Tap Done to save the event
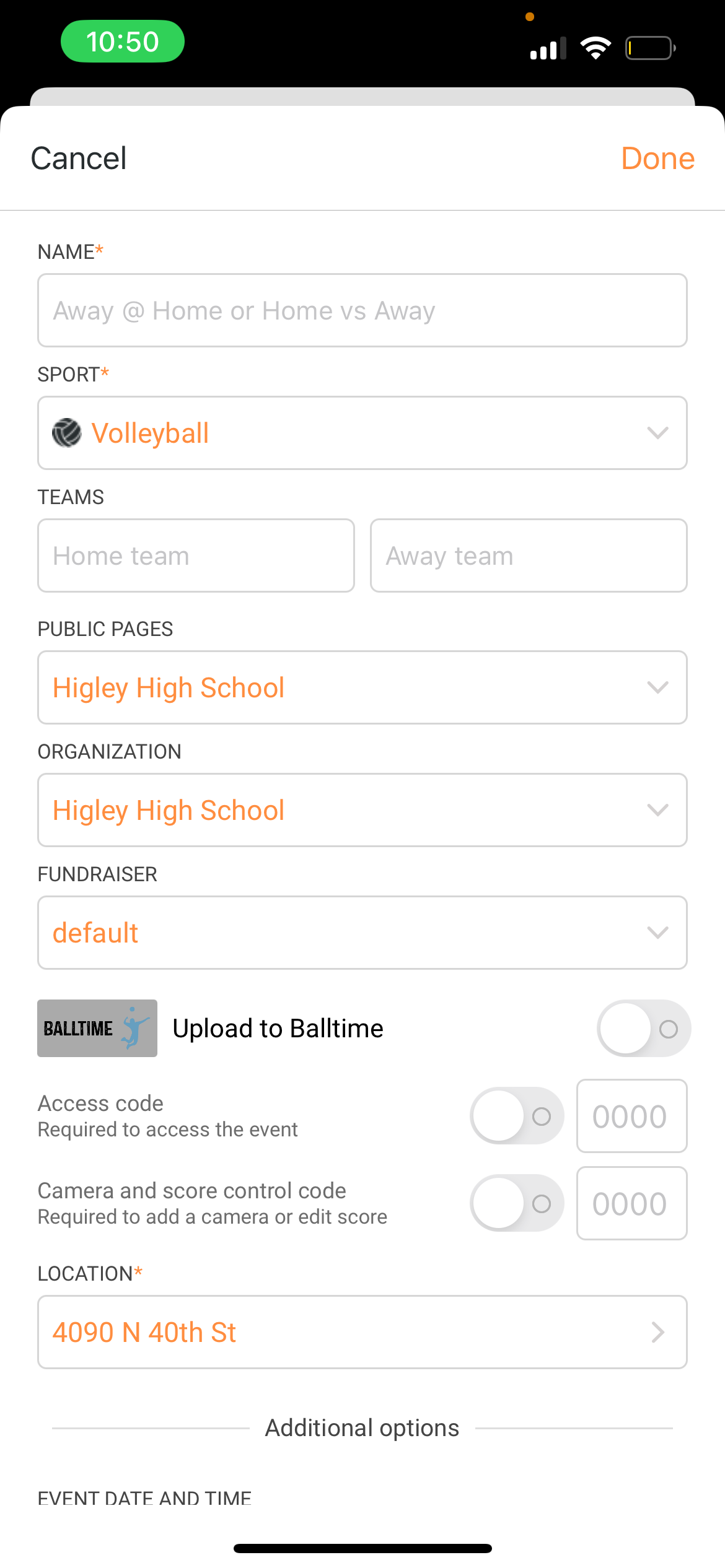 click(x=657, y=159)
